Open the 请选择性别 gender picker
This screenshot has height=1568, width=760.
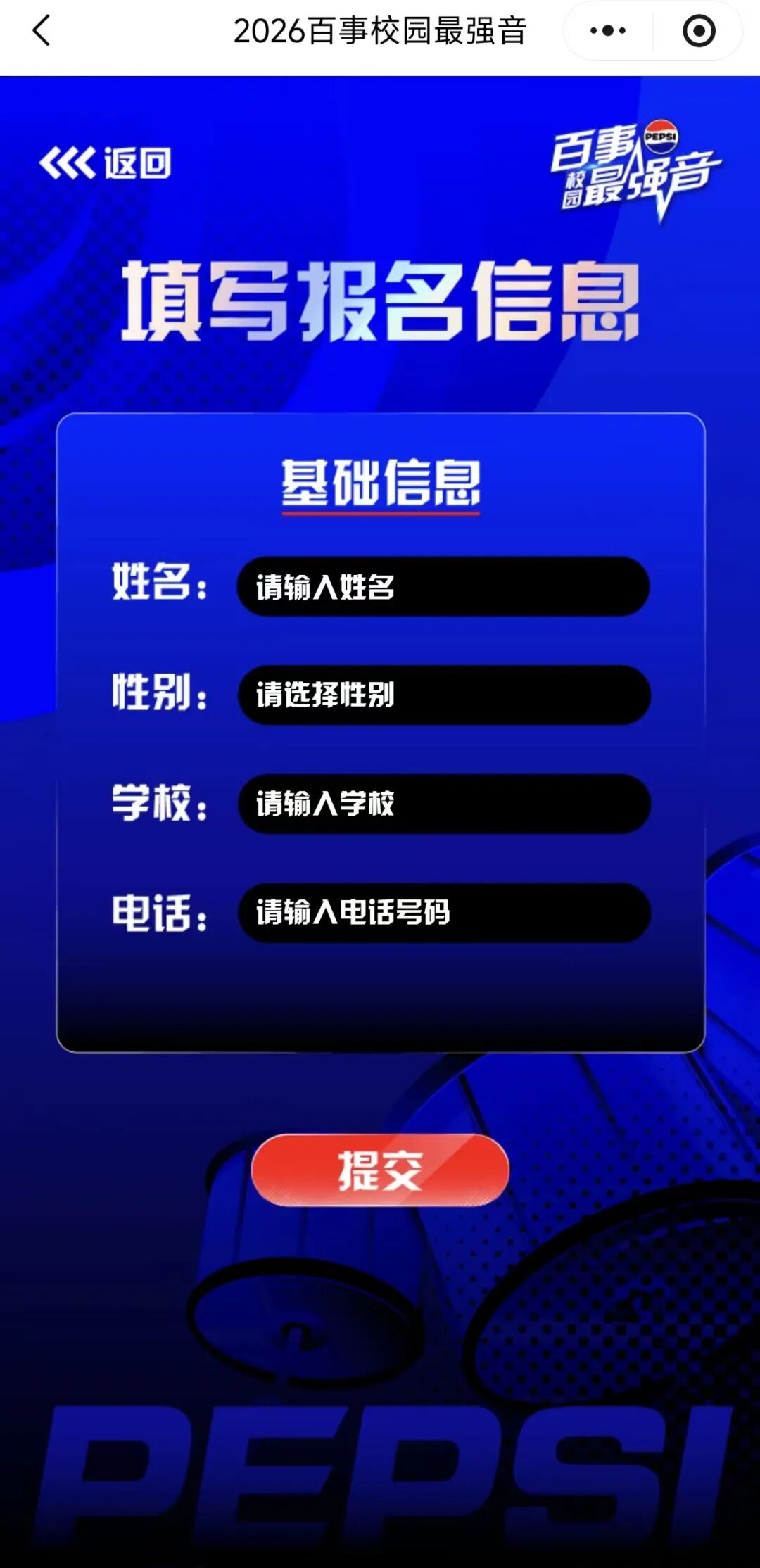click(x=443, y=695)
